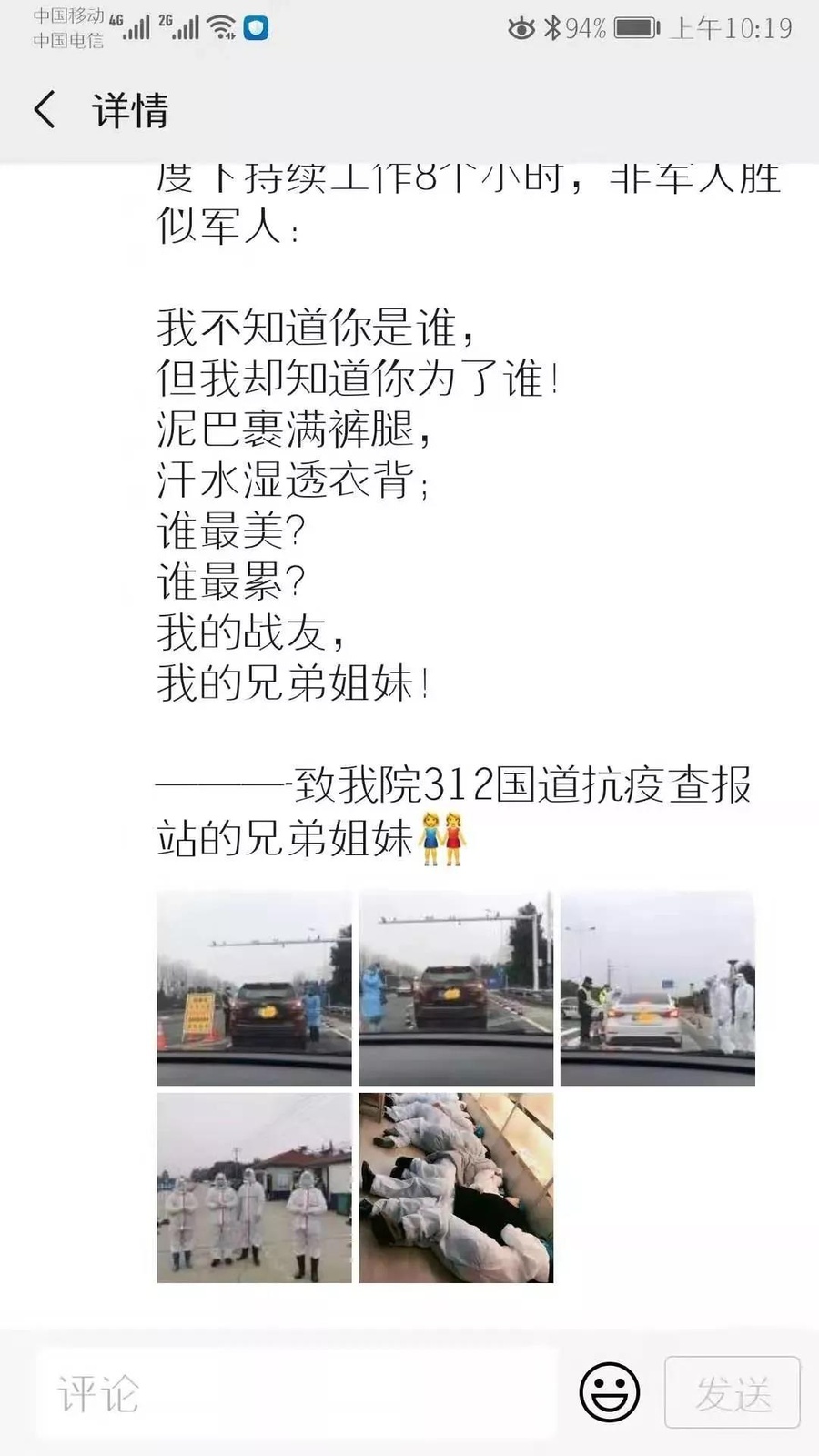819x1456 pixels.
Task: Open photo of four workers standing in suits
Action: coord(254,1188)
